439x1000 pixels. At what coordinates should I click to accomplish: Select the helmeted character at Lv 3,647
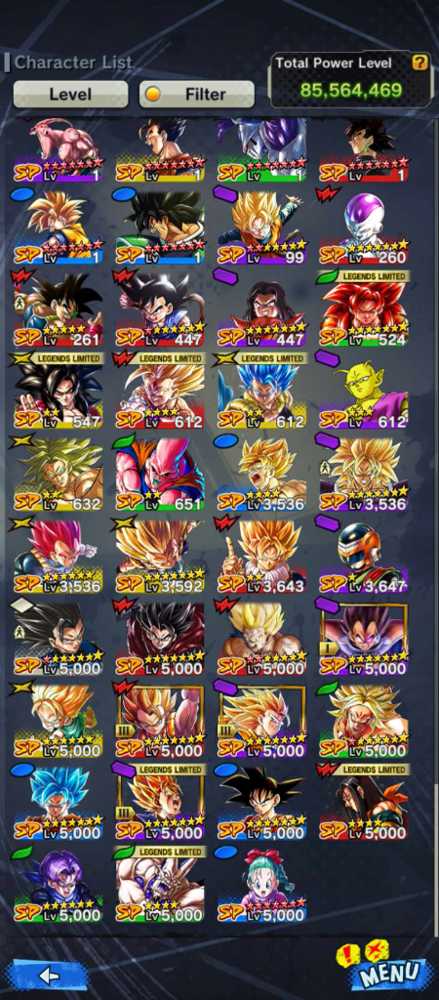click(x=363, y=555)
